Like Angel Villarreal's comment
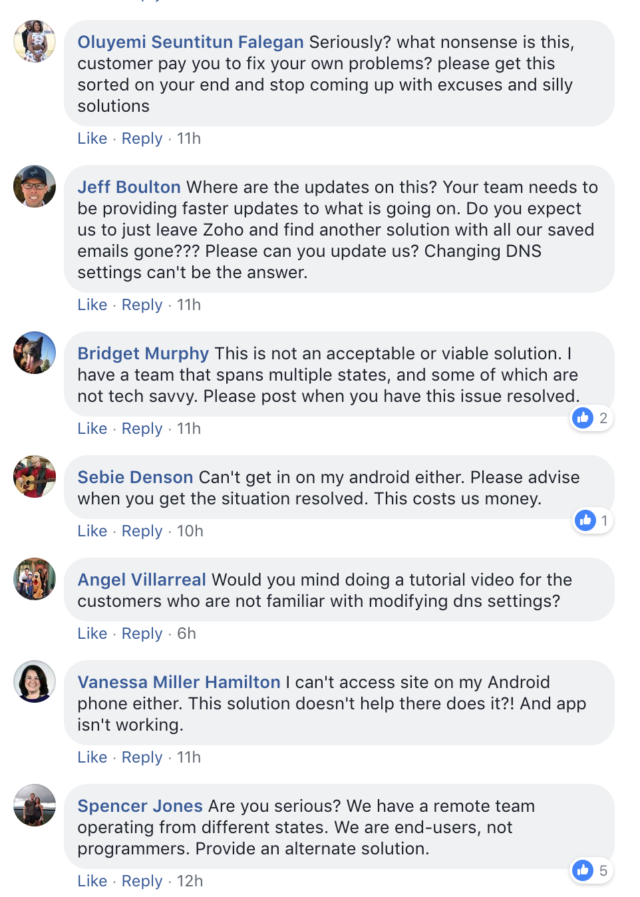The image size is (640, 897). pyautogui.click(x=92, y=633)
